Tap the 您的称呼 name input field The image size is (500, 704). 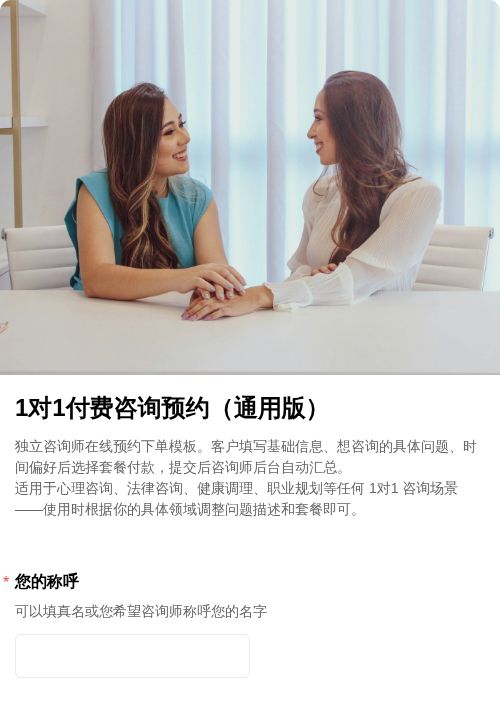point(132,656)
